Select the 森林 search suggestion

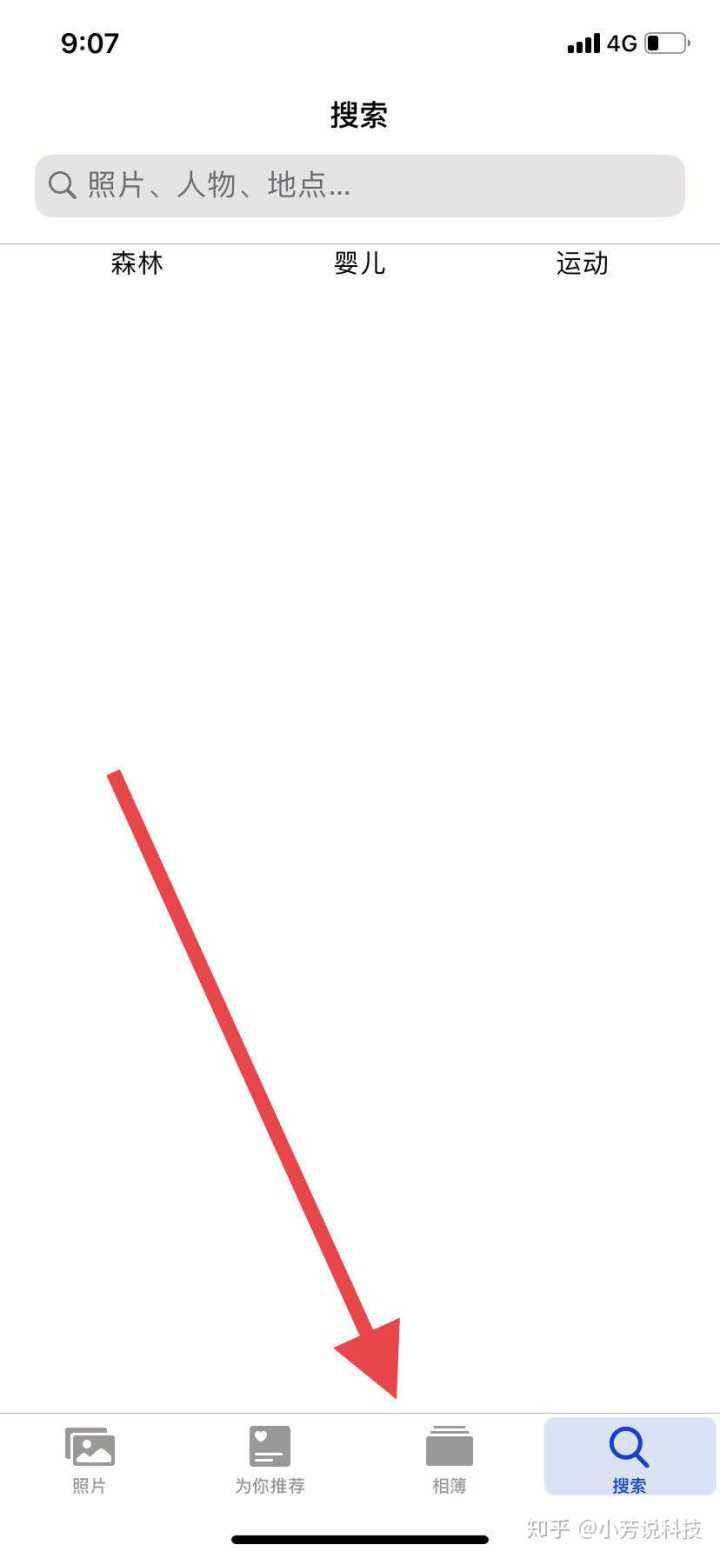[x=137, y=264]
